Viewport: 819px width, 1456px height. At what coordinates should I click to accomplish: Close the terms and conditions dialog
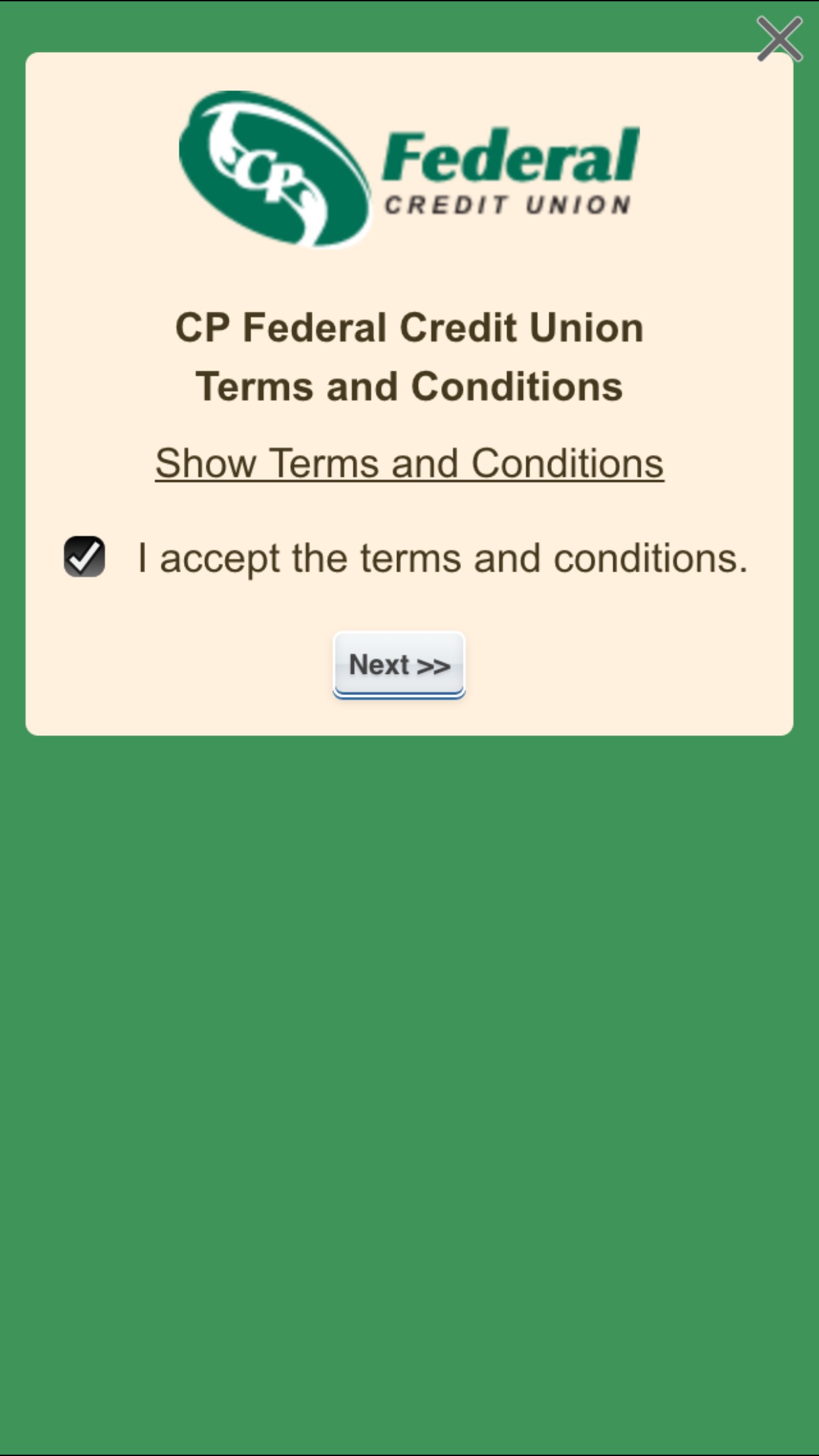pos(779,40)
